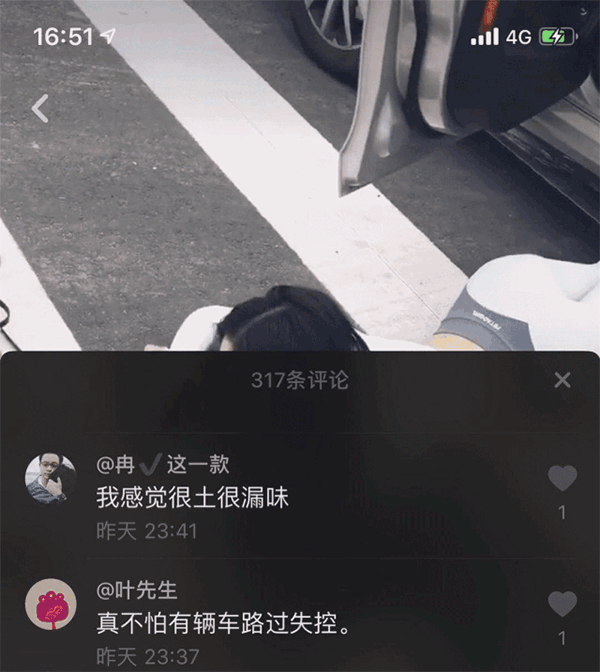The image size is (600, 672).
Task: Close the 317条评论 comments panel
Action: coord(562,380)
